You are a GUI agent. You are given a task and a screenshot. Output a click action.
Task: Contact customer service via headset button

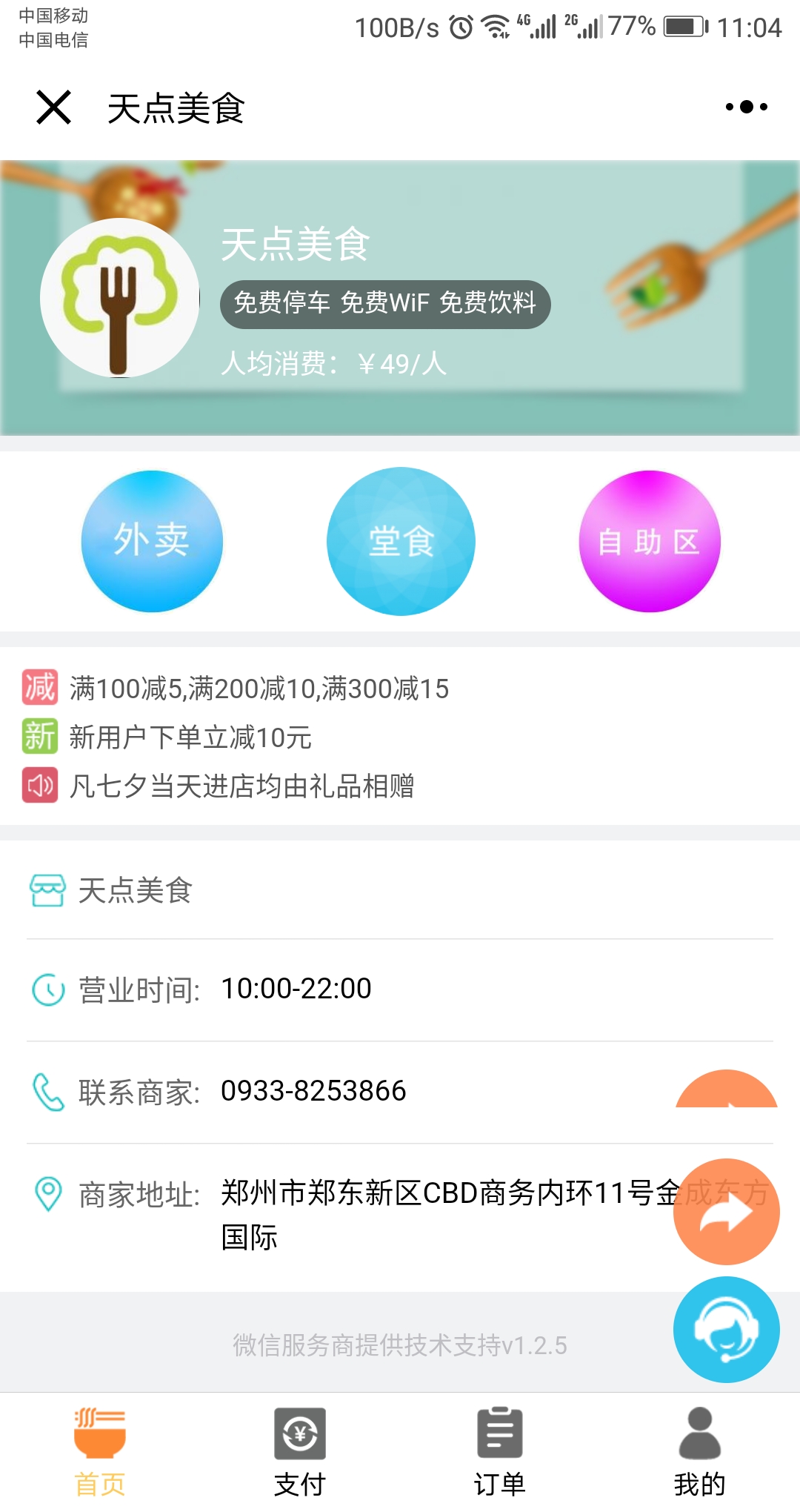726,1330
